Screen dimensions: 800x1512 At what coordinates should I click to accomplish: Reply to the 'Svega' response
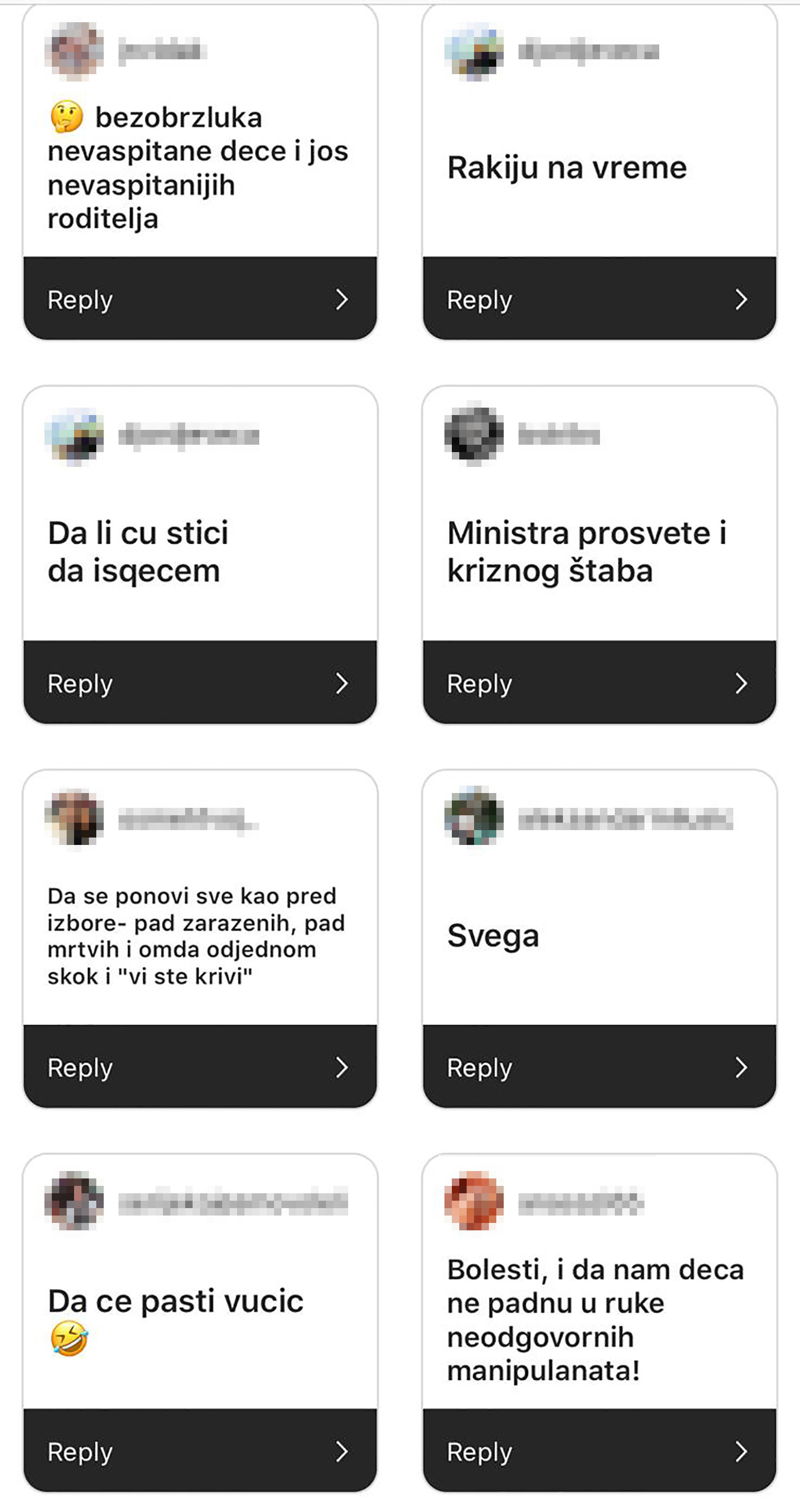point(600,1066)
